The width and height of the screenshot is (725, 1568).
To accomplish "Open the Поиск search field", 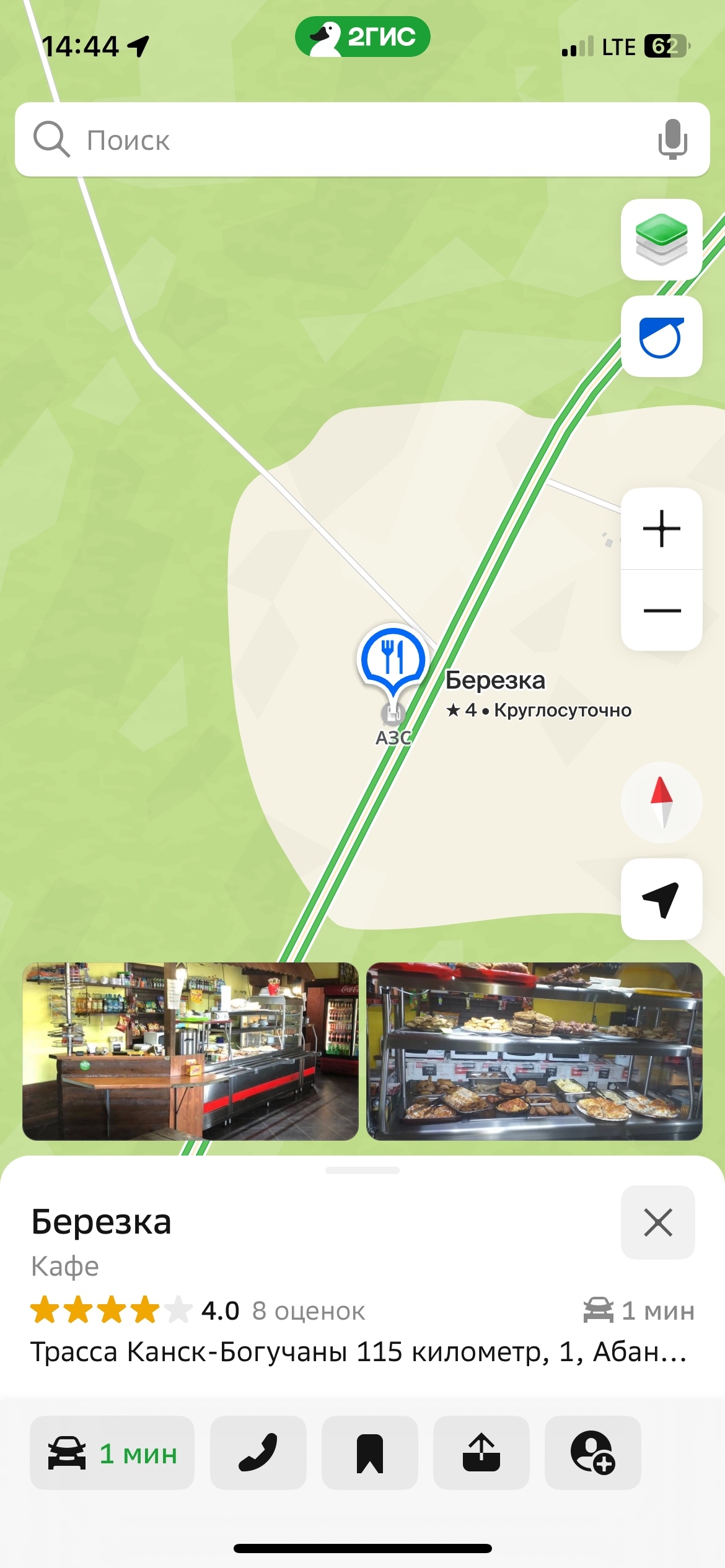I will (347, 140).
